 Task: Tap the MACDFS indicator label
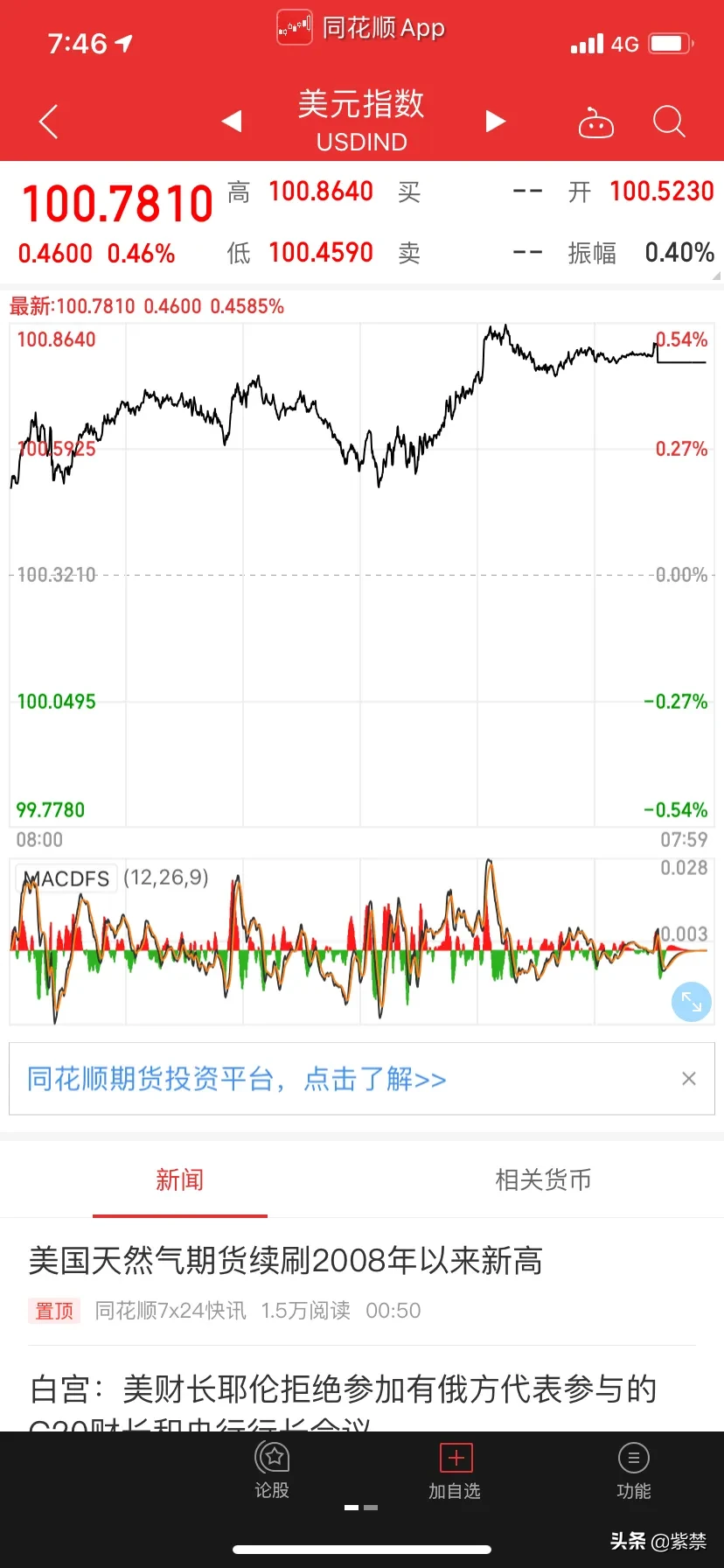click(x=66, y=878)
